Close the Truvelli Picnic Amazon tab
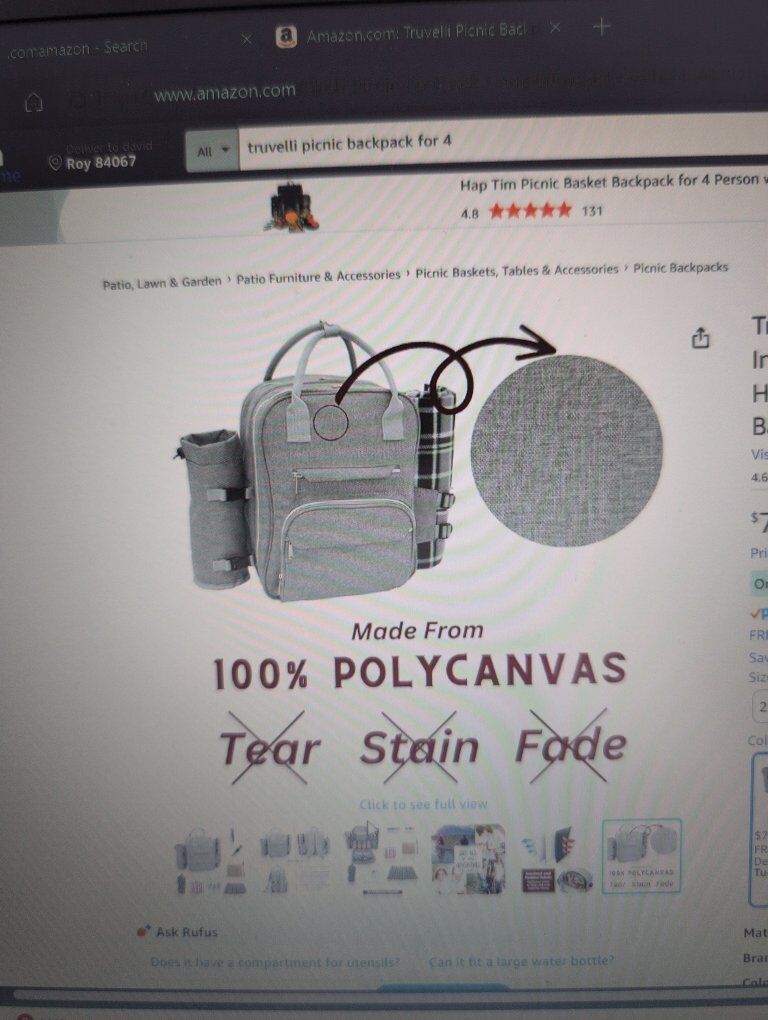Screen dimensions: 768x1020 [556, 29]
